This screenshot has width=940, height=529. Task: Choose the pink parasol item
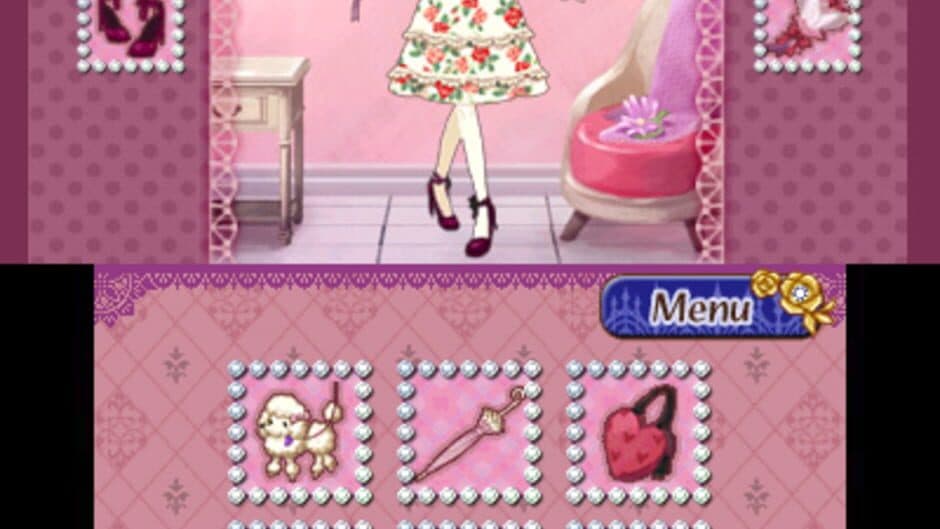(x=469, y=432)
